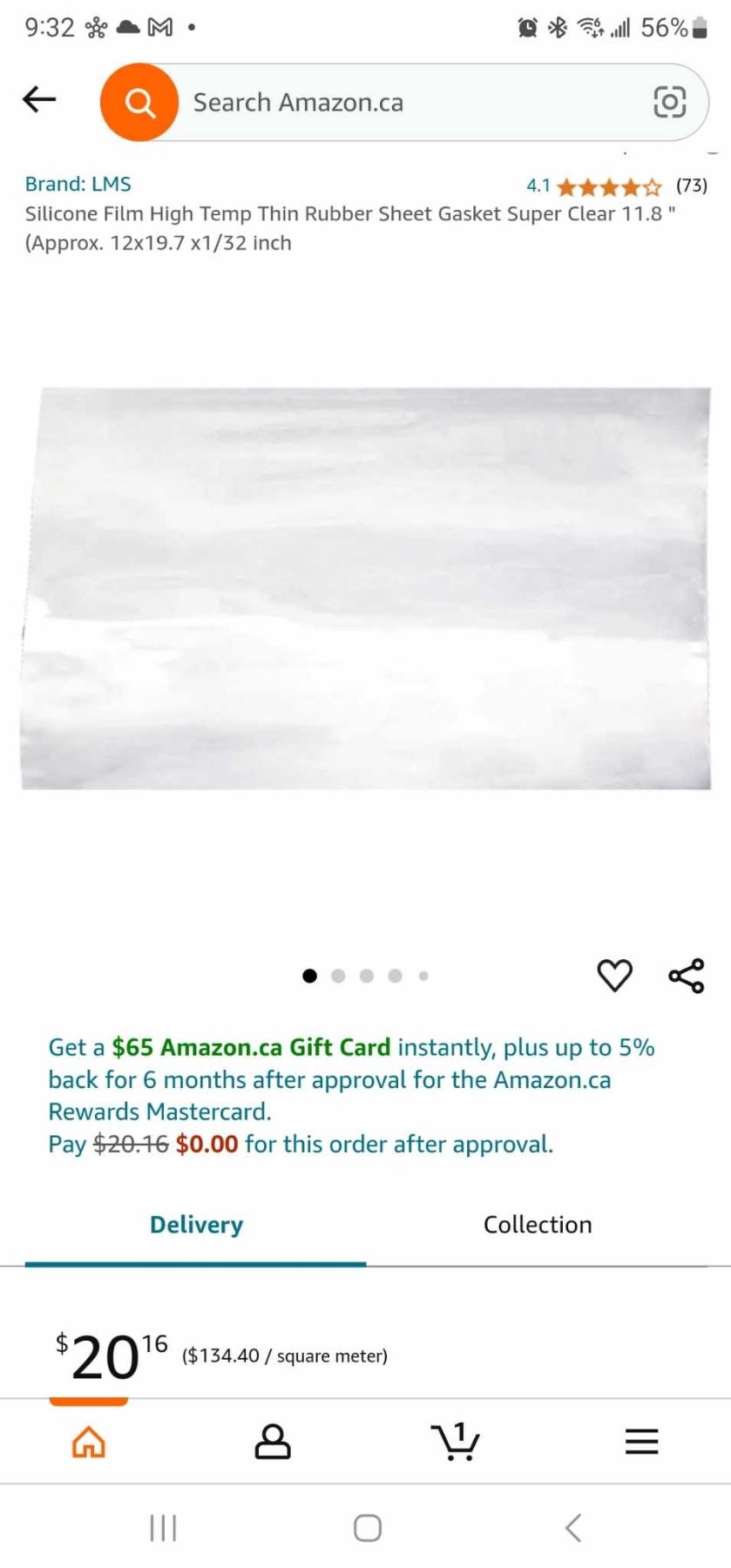The image size is (731, 1568).
Task: Go to the Amazon home tab
Action: pos(89,1443)
